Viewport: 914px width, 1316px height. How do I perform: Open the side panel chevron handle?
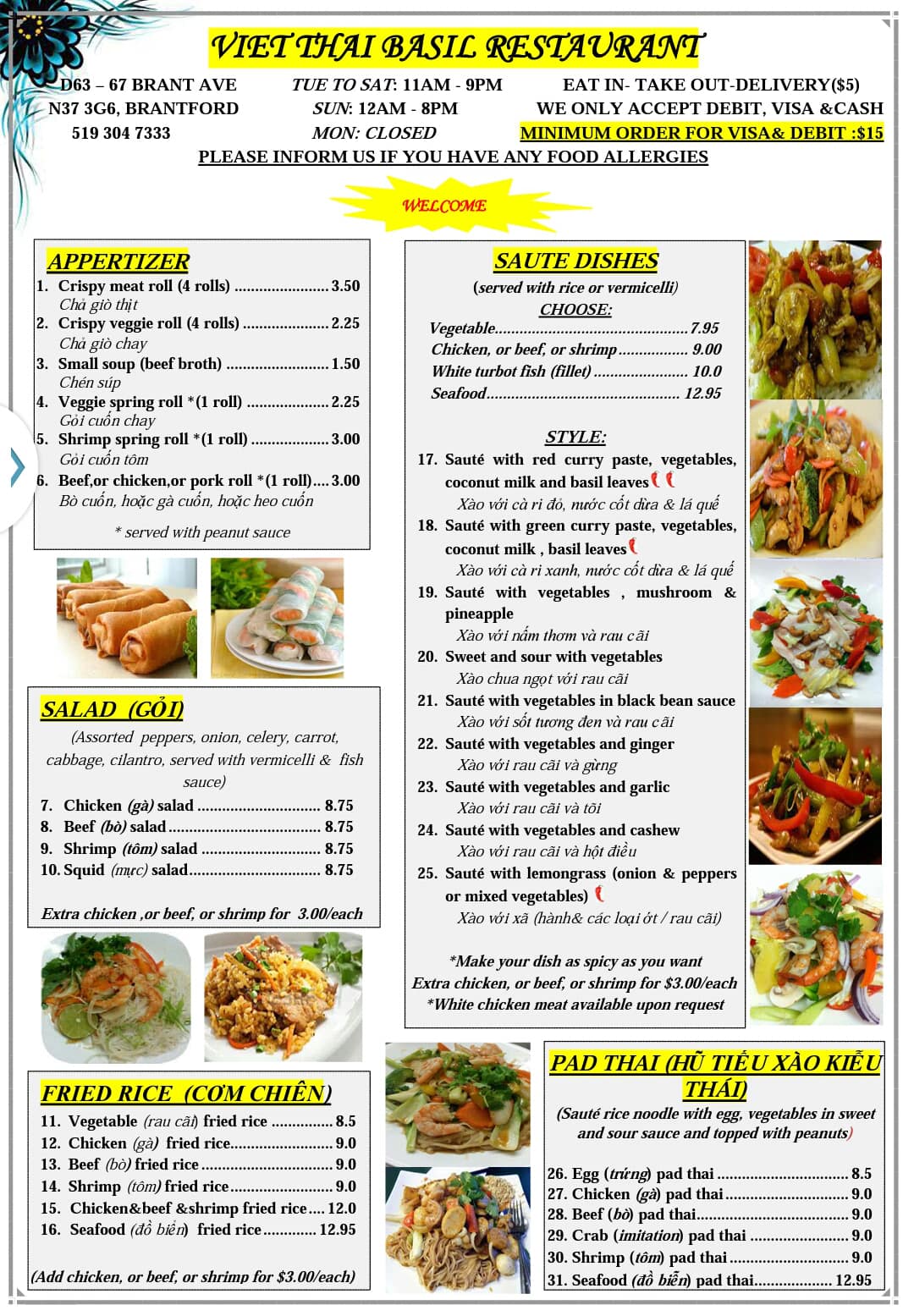point(16,467)
